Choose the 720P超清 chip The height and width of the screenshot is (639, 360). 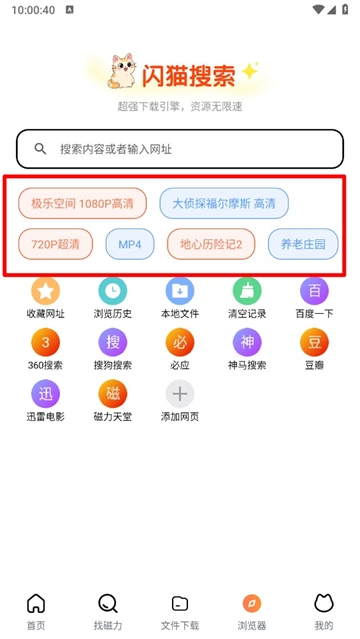pos(55,244)
